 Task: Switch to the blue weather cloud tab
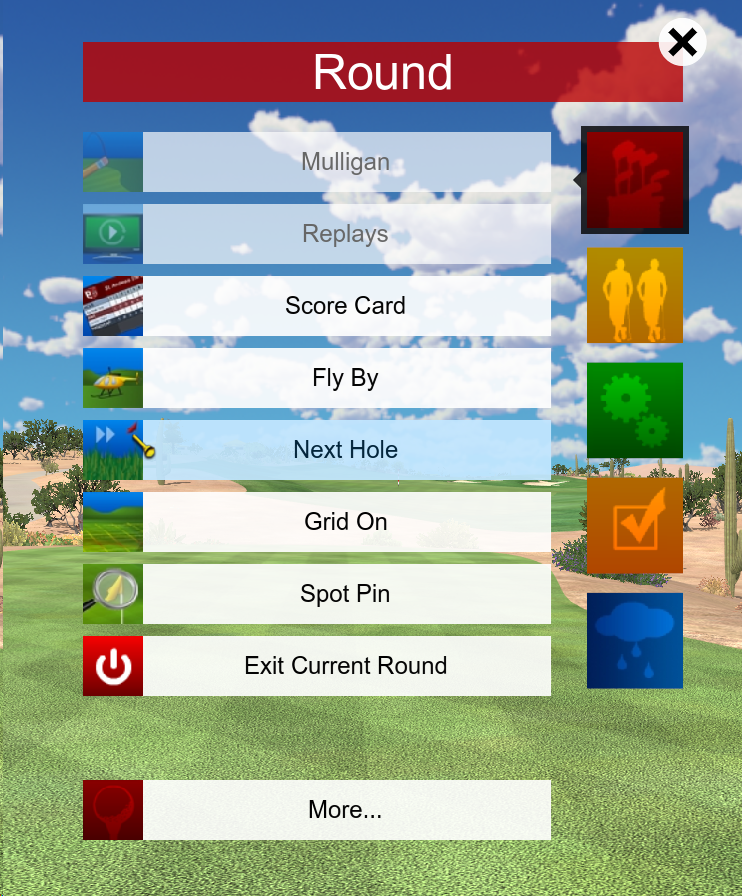pyautogui.click(x=635, y=640)
